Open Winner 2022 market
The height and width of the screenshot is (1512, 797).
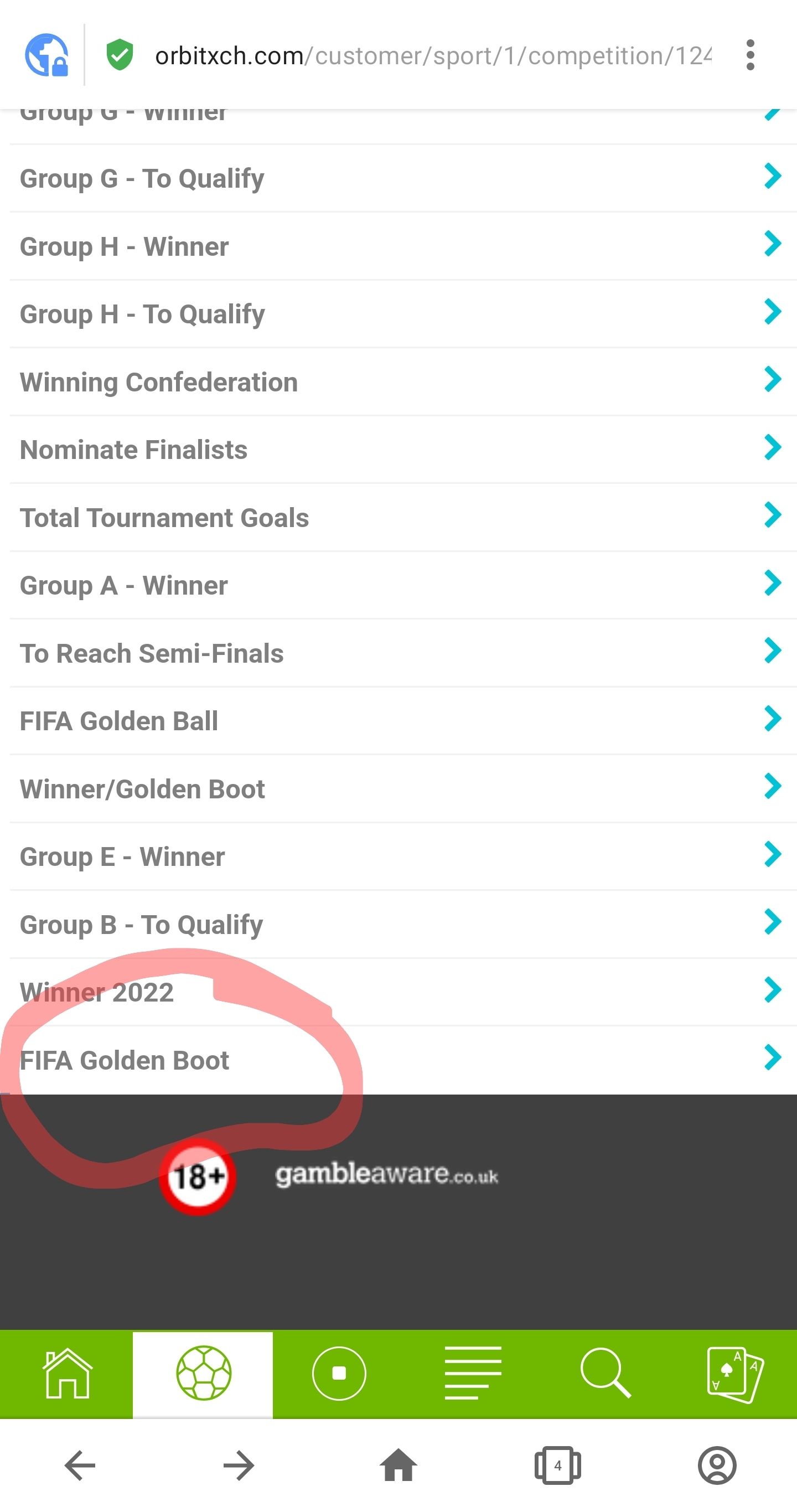399,992
